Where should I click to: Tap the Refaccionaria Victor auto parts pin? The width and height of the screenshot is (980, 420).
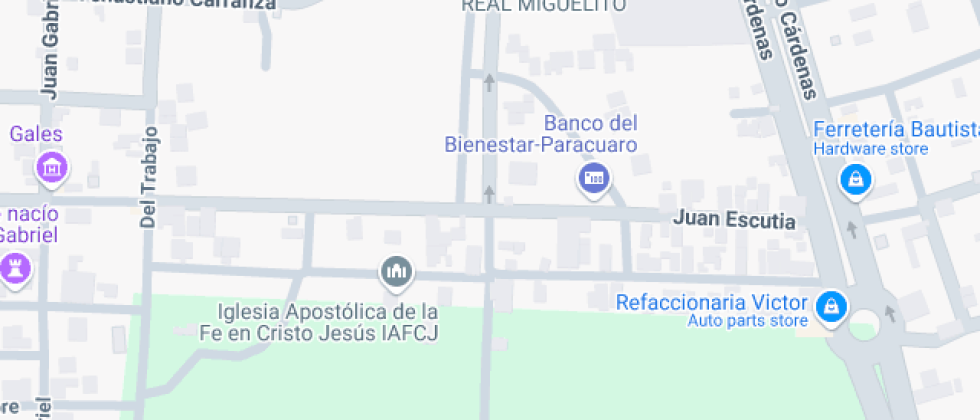click(829, 307)
